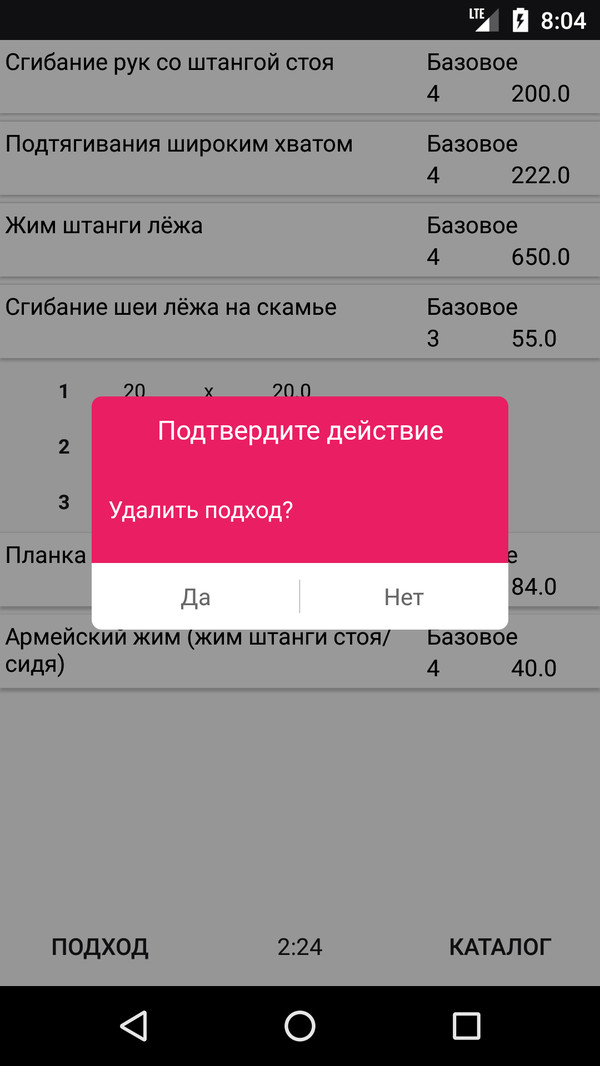Screen dimensions: 600x1066
Task: Decline deletion with the Нет button
Action: 404,597
